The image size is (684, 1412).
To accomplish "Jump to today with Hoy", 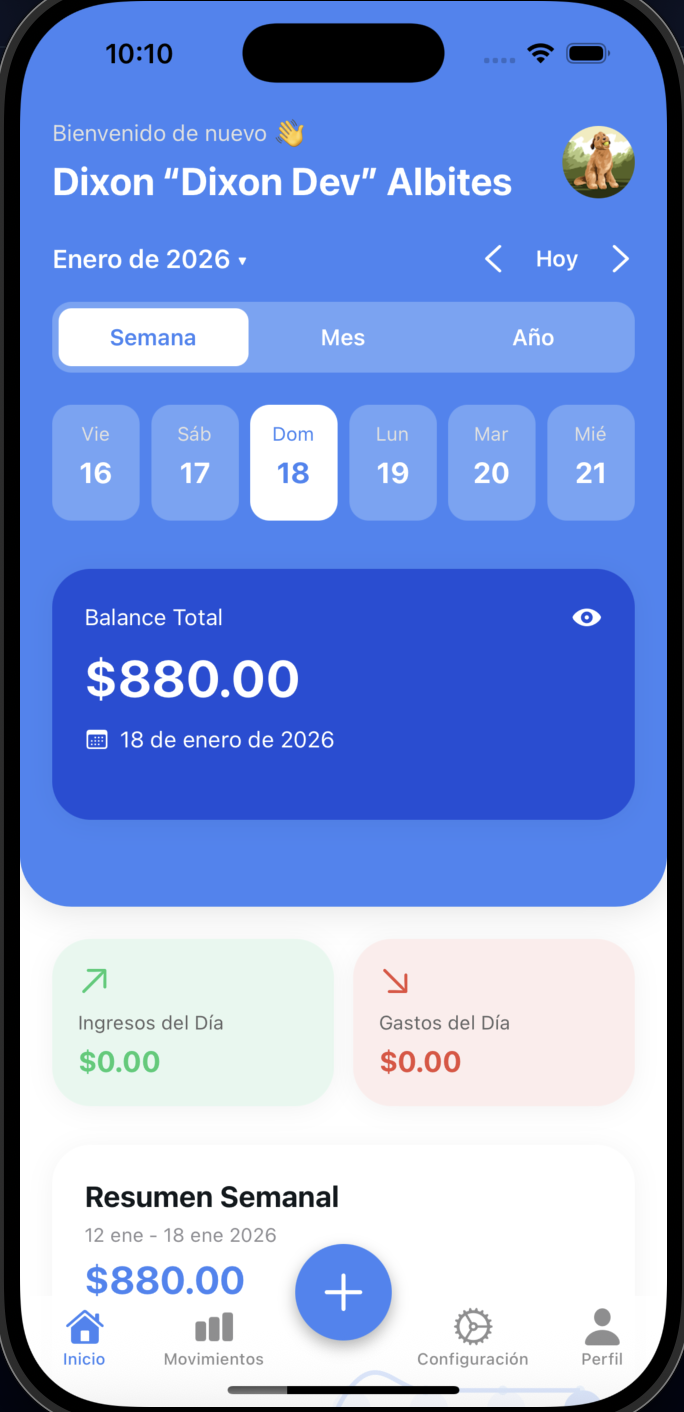I will click(556, 260).
